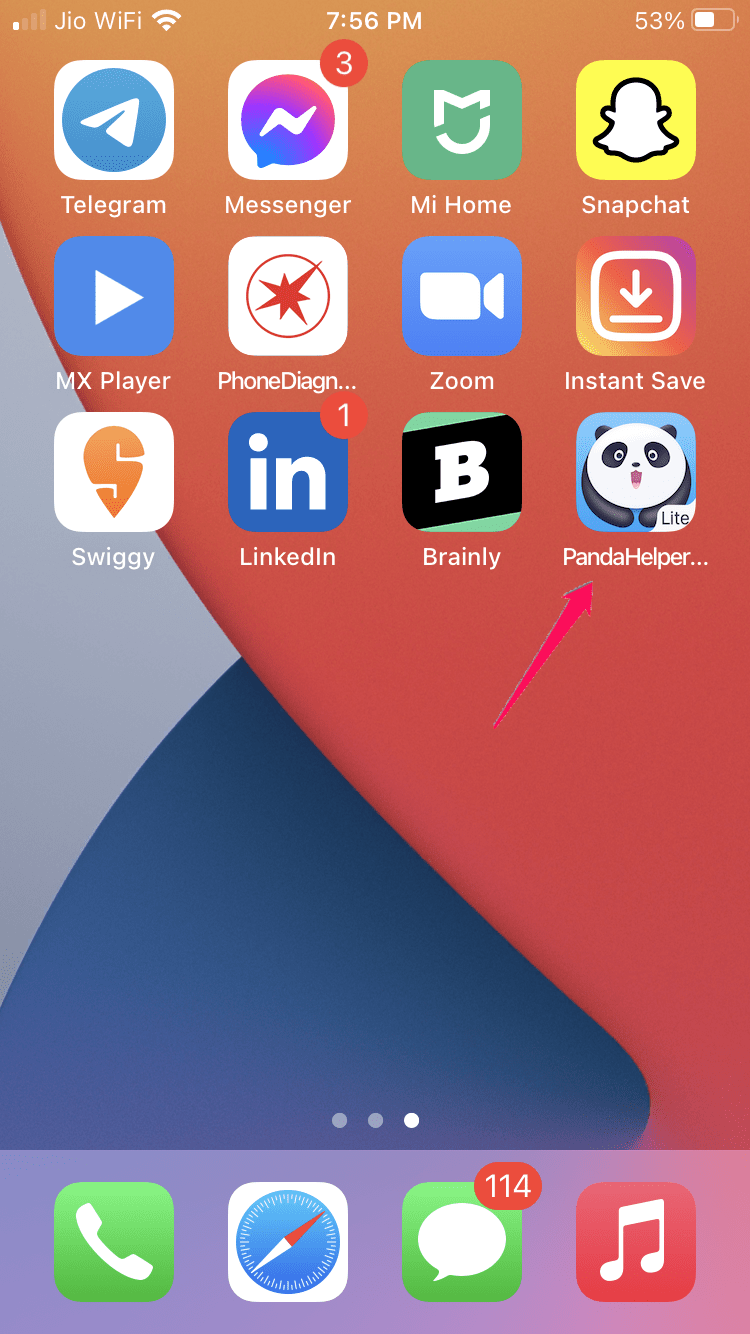Launch Safari browser from dock

coord(288,1242)
